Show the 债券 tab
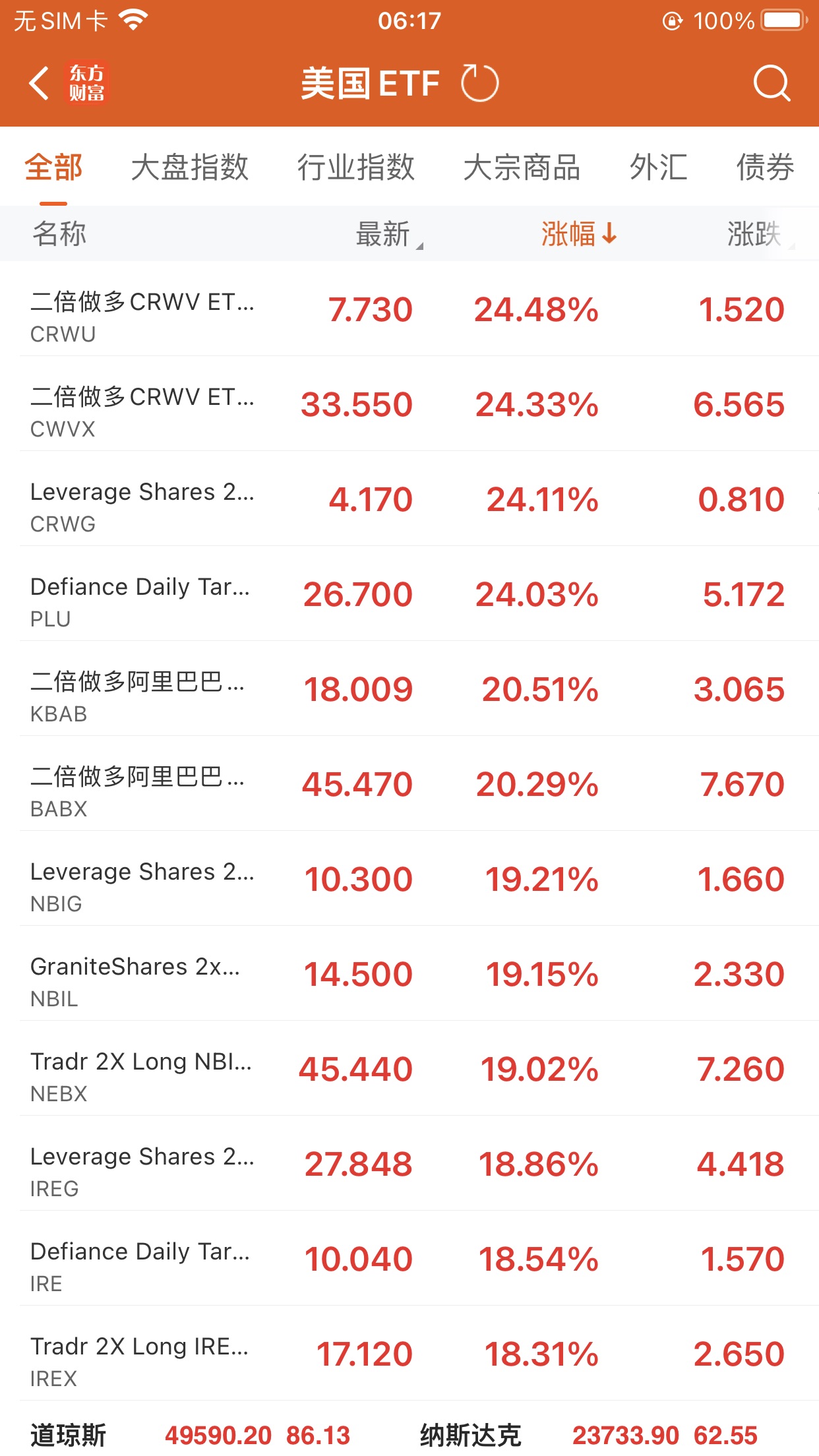The height and width of the screenshot is (1456, 819). click(765, 167)
